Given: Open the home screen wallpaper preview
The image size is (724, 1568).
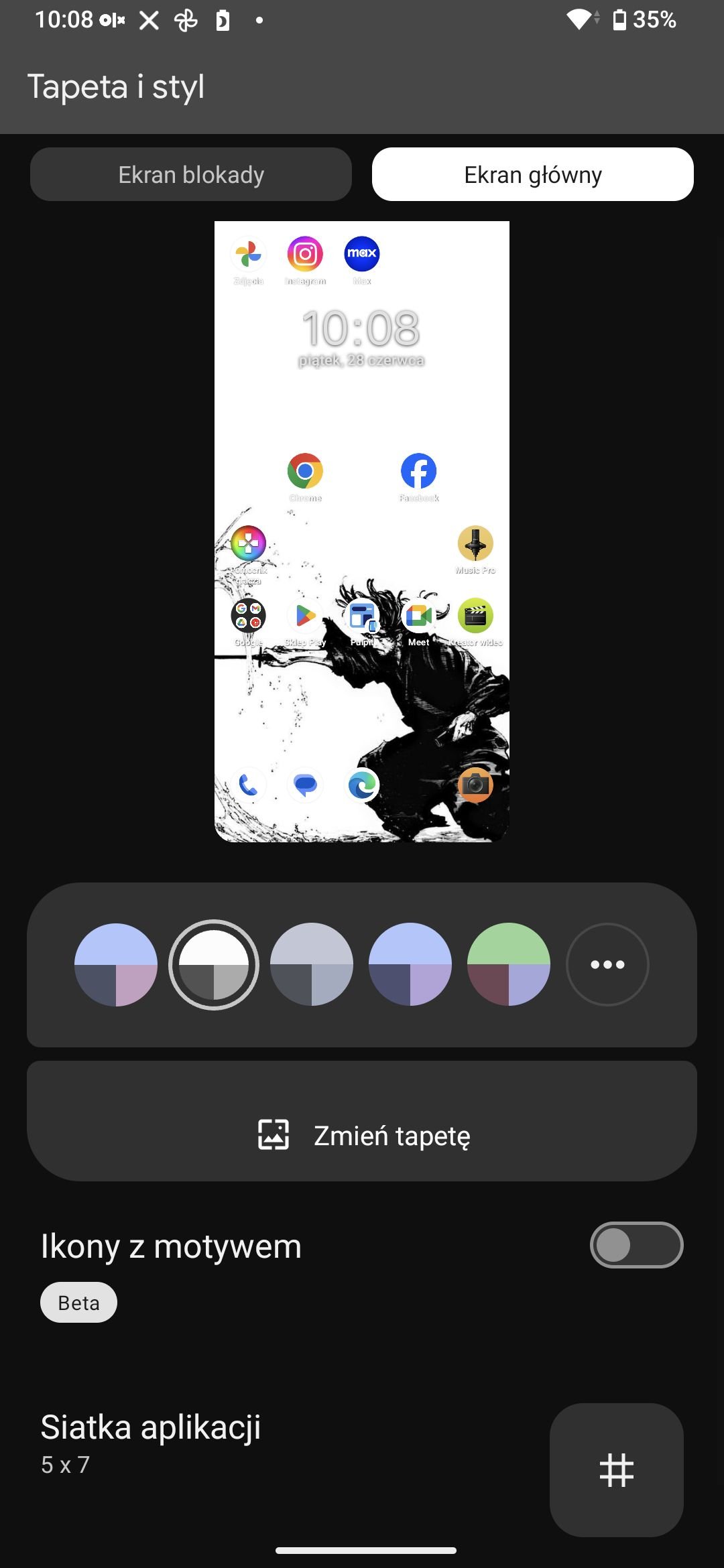Looking at the screenshot, I should point(362,531).
